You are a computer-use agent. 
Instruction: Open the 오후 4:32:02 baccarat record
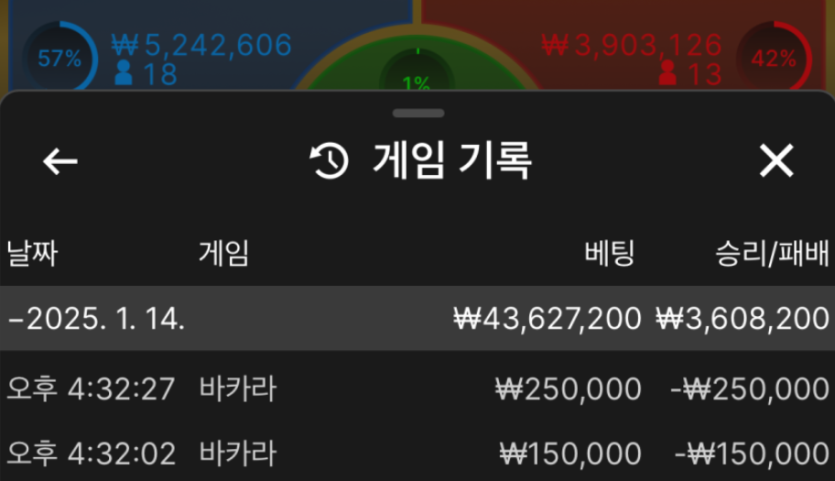[417, 453]
